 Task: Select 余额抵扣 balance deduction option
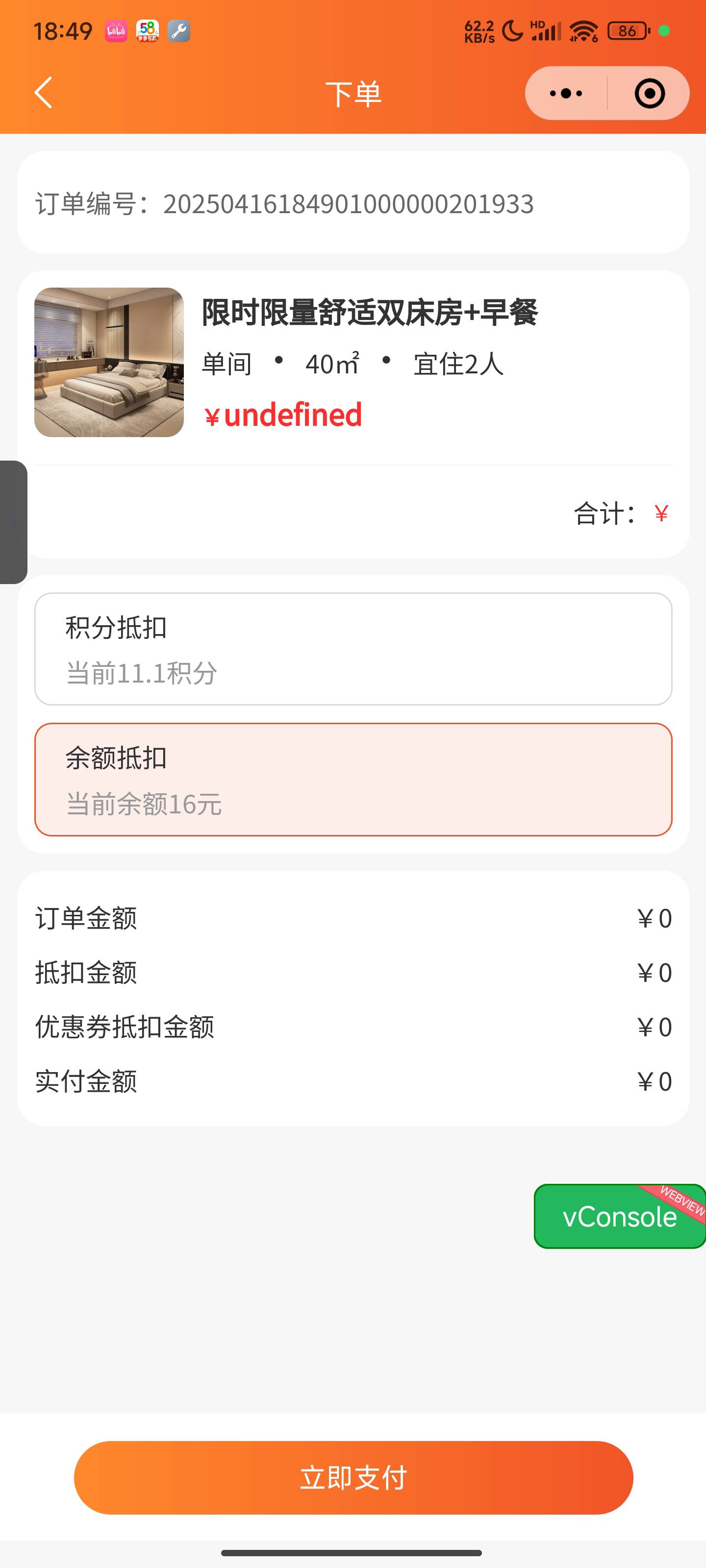click(353, 779)
